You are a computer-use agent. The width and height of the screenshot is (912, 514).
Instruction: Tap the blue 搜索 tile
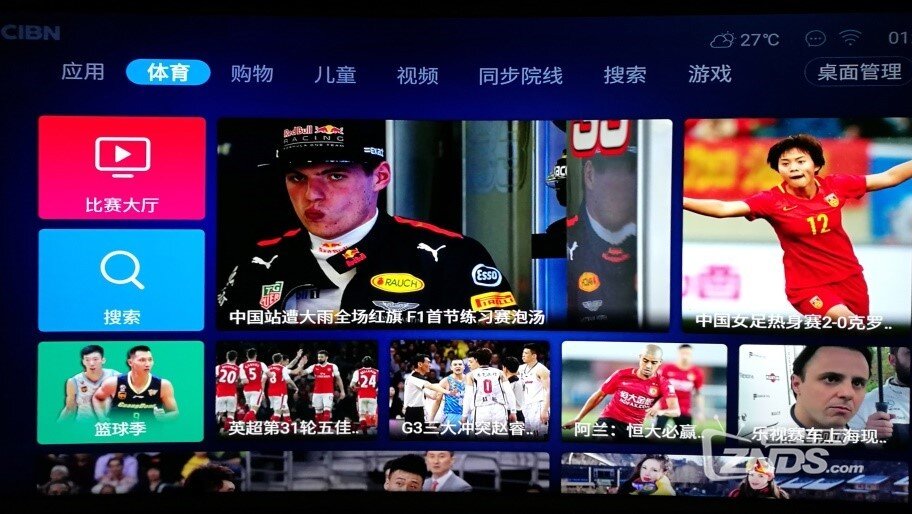(122, 280)
